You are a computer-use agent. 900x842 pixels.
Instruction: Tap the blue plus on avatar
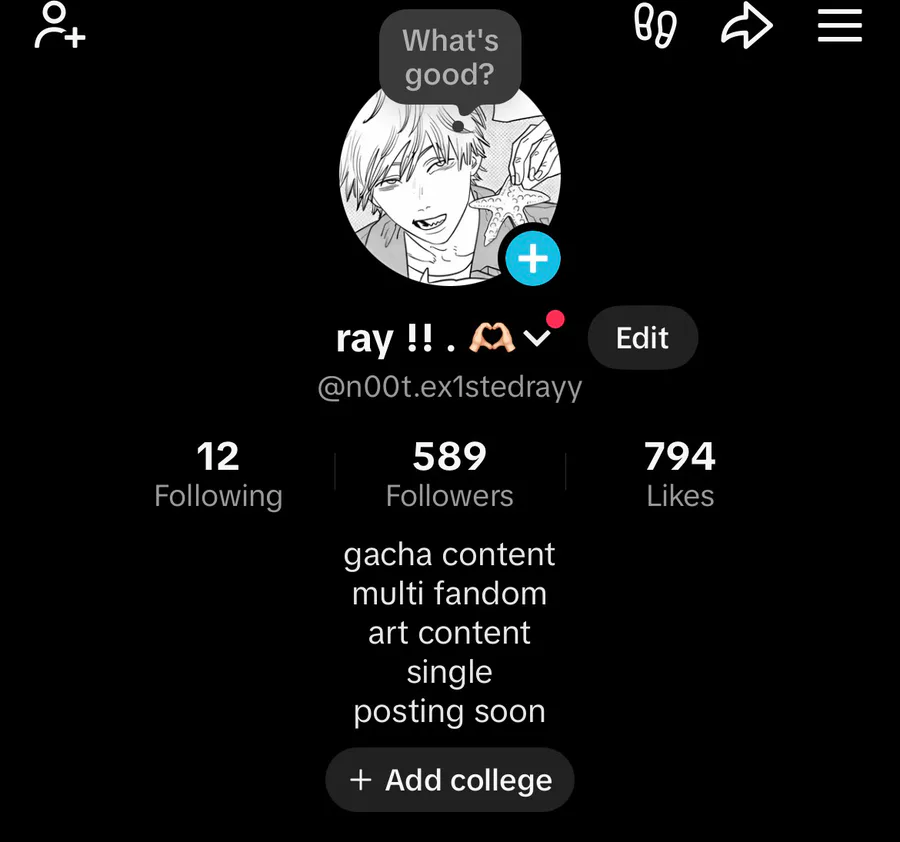click(x=532, y=259)
